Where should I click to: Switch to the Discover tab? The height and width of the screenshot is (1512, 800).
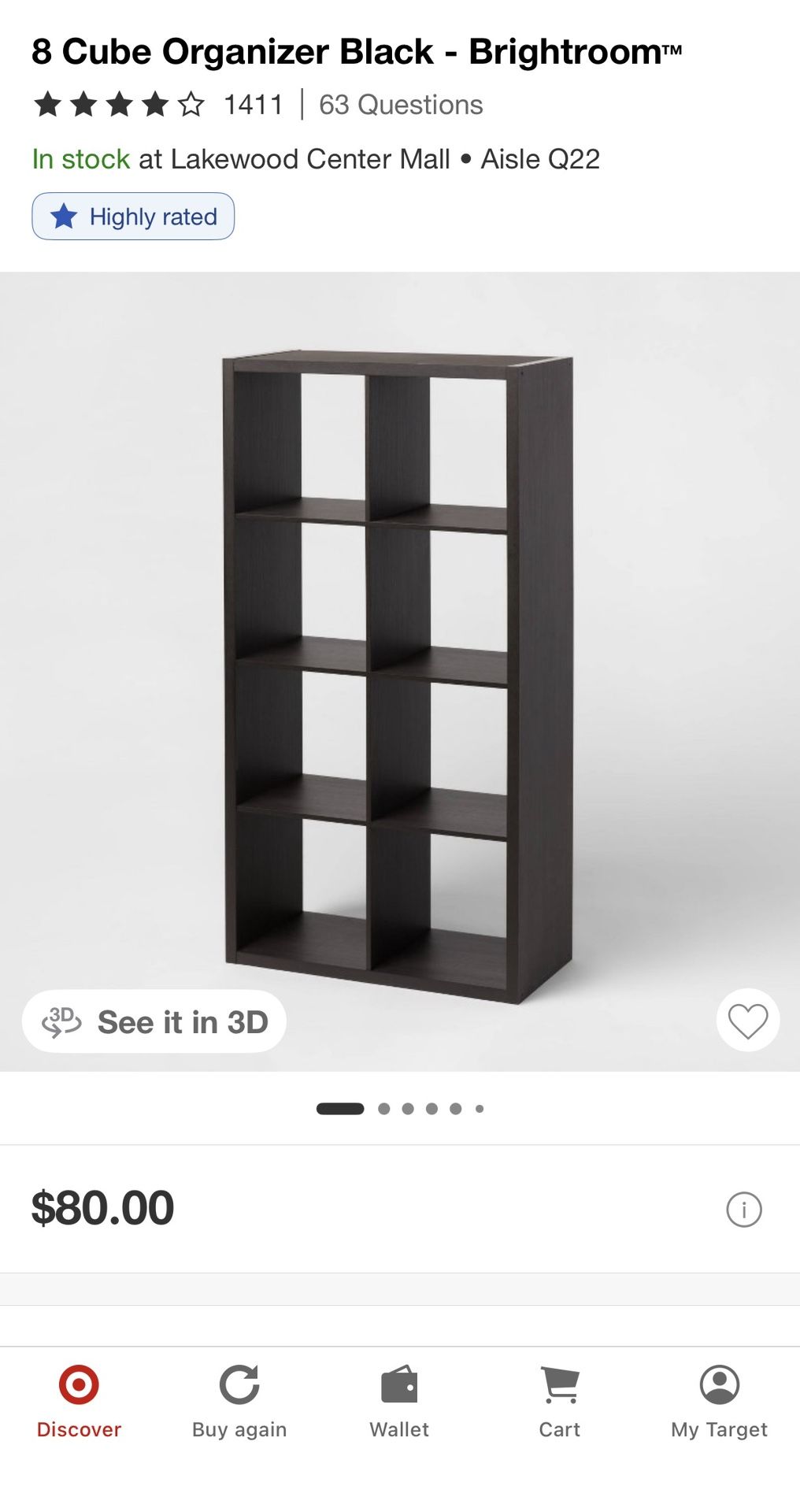tap(79, 1402)
